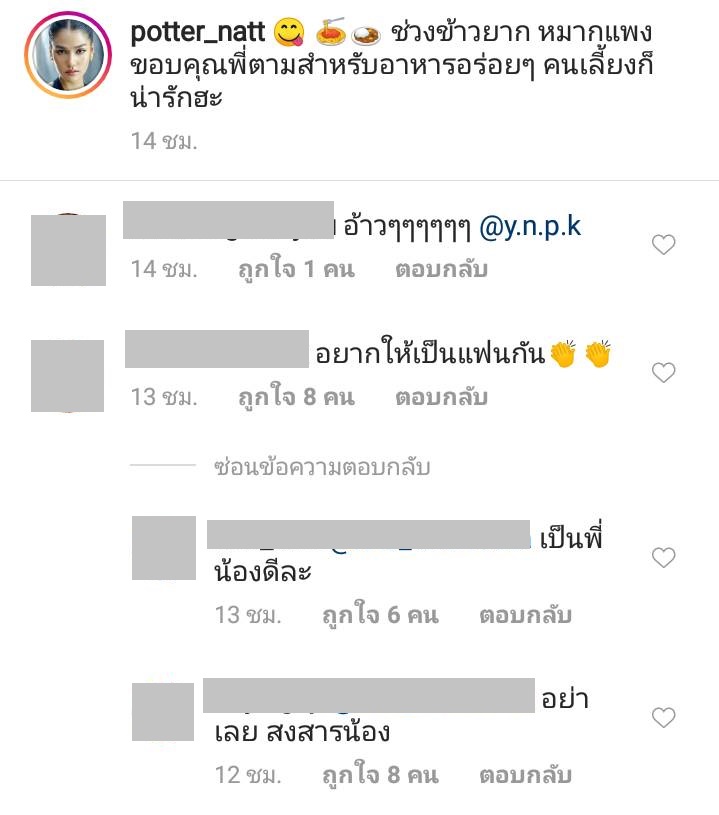Reply to the เป็นพี่น้องดีละ comment
The height and width of the screenshot is (815, 719).
pyautogui.click(x=525, y=614)
